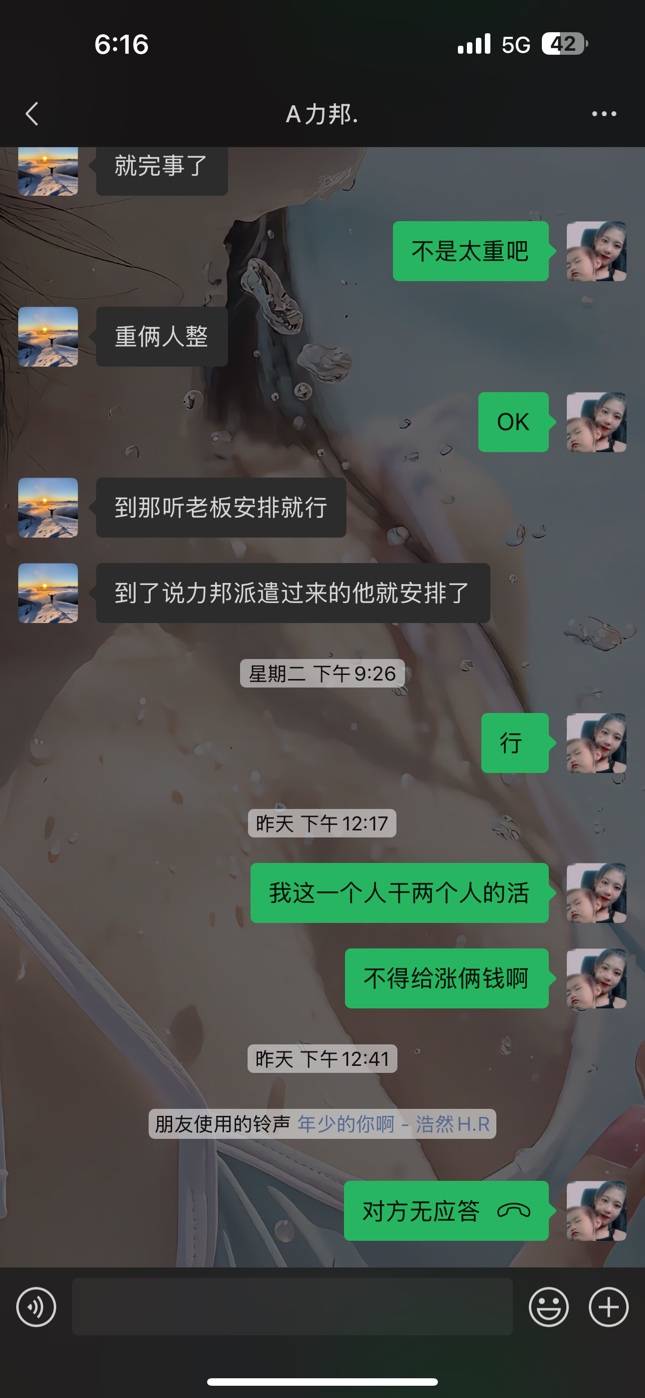This screenshot has height=1398, width=645.
Task: Open my avatar beside 不是太重吧
Action: 596,251
